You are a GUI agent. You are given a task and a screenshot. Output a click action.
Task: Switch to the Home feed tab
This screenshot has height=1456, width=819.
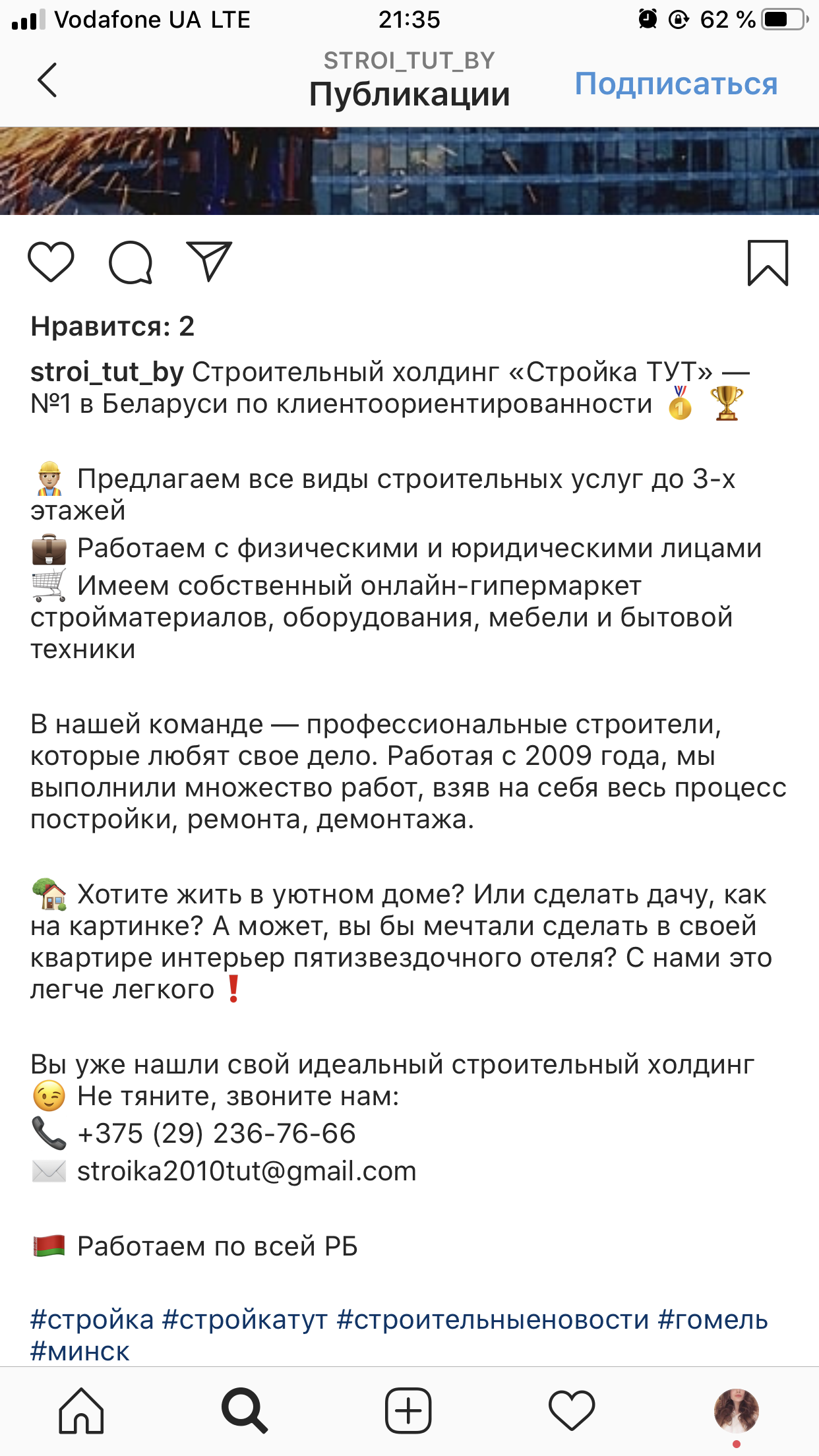coord(82,1411)
